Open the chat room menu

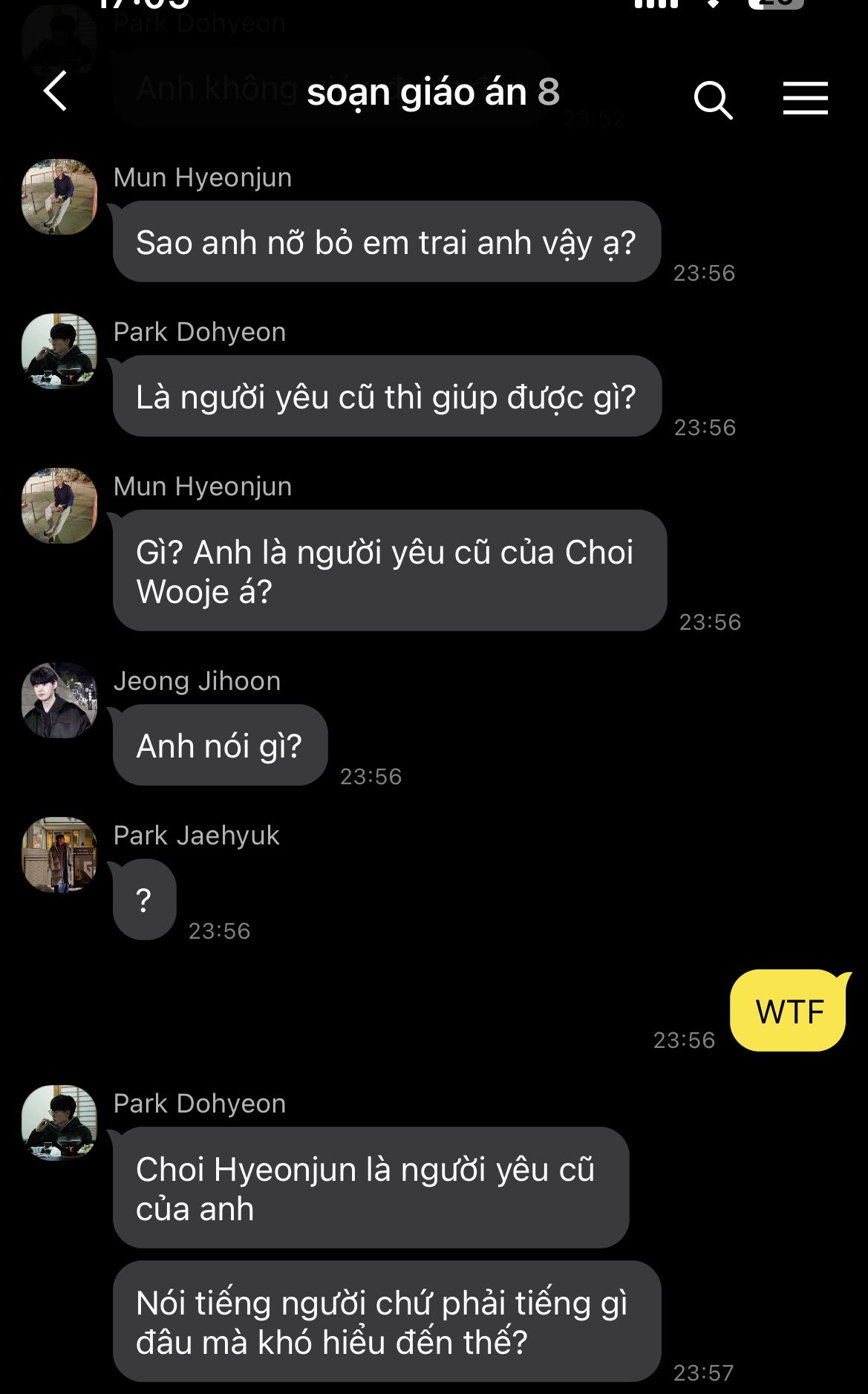(x=805, y=98)
